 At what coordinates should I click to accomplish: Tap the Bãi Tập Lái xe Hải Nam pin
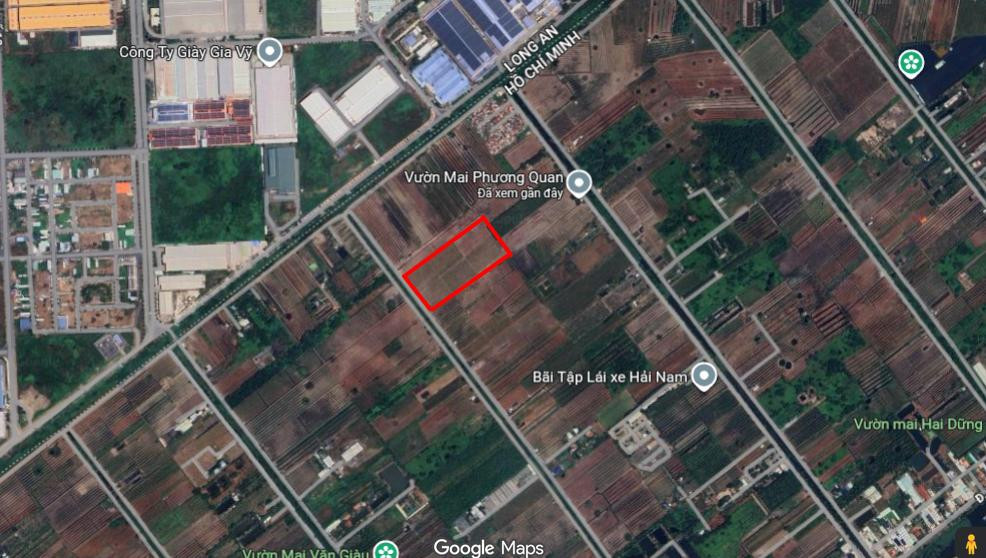tap(705, 376)
